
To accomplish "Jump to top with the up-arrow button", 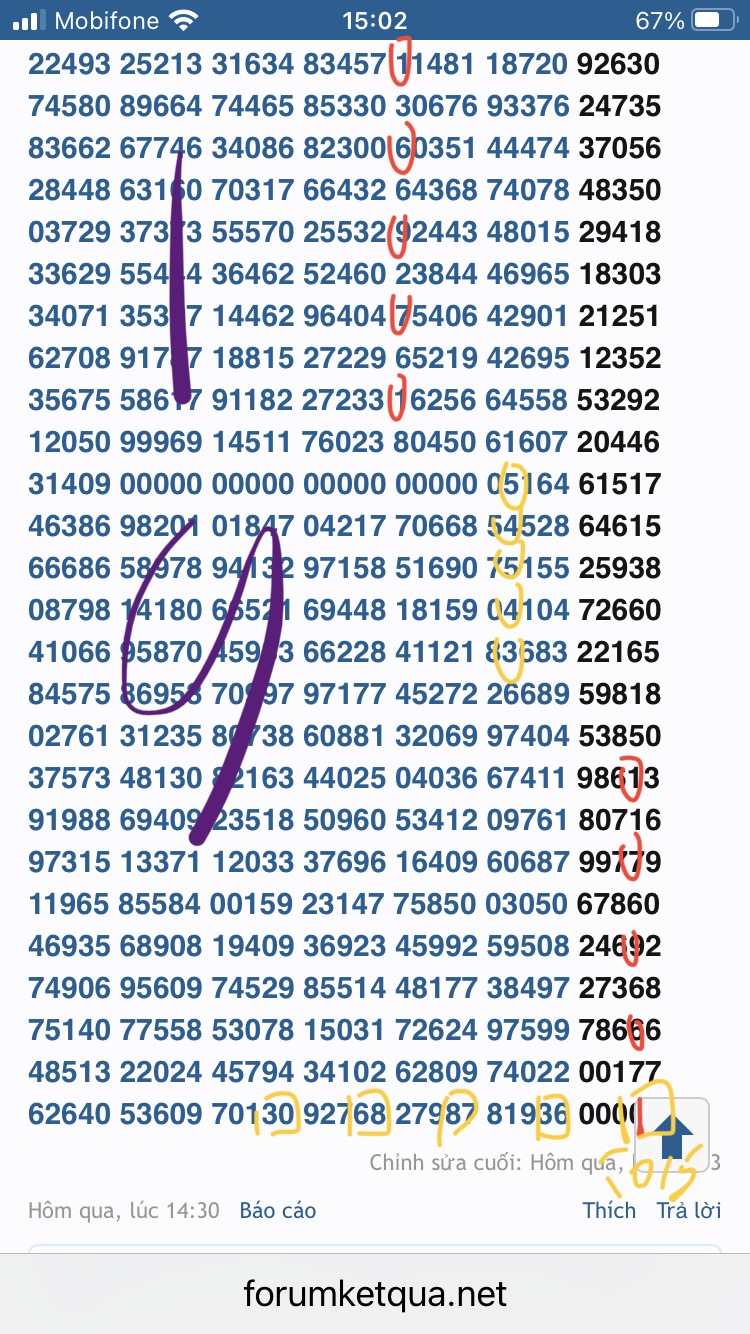I will (x=674, y=1135).
